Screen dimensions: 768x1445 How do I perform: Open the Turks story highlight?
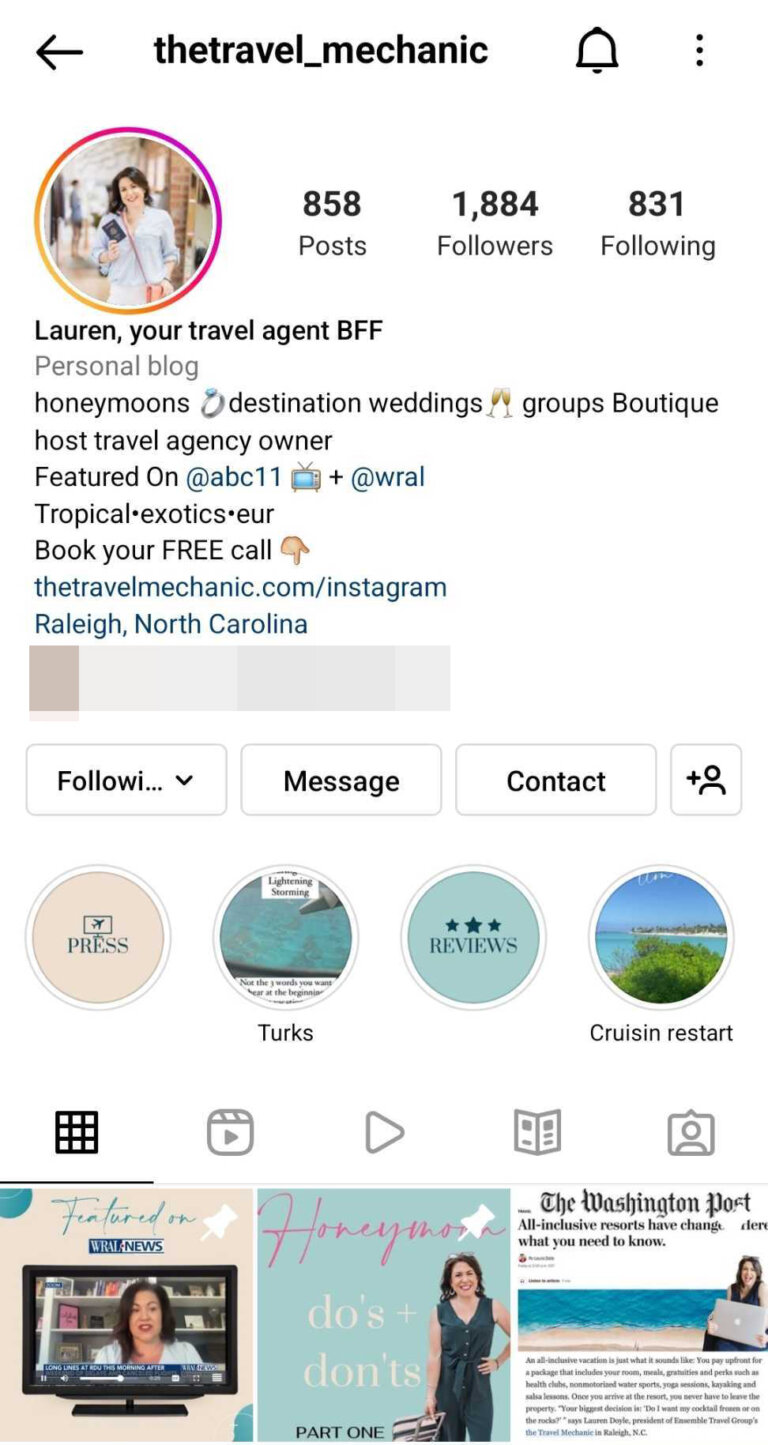286,937
